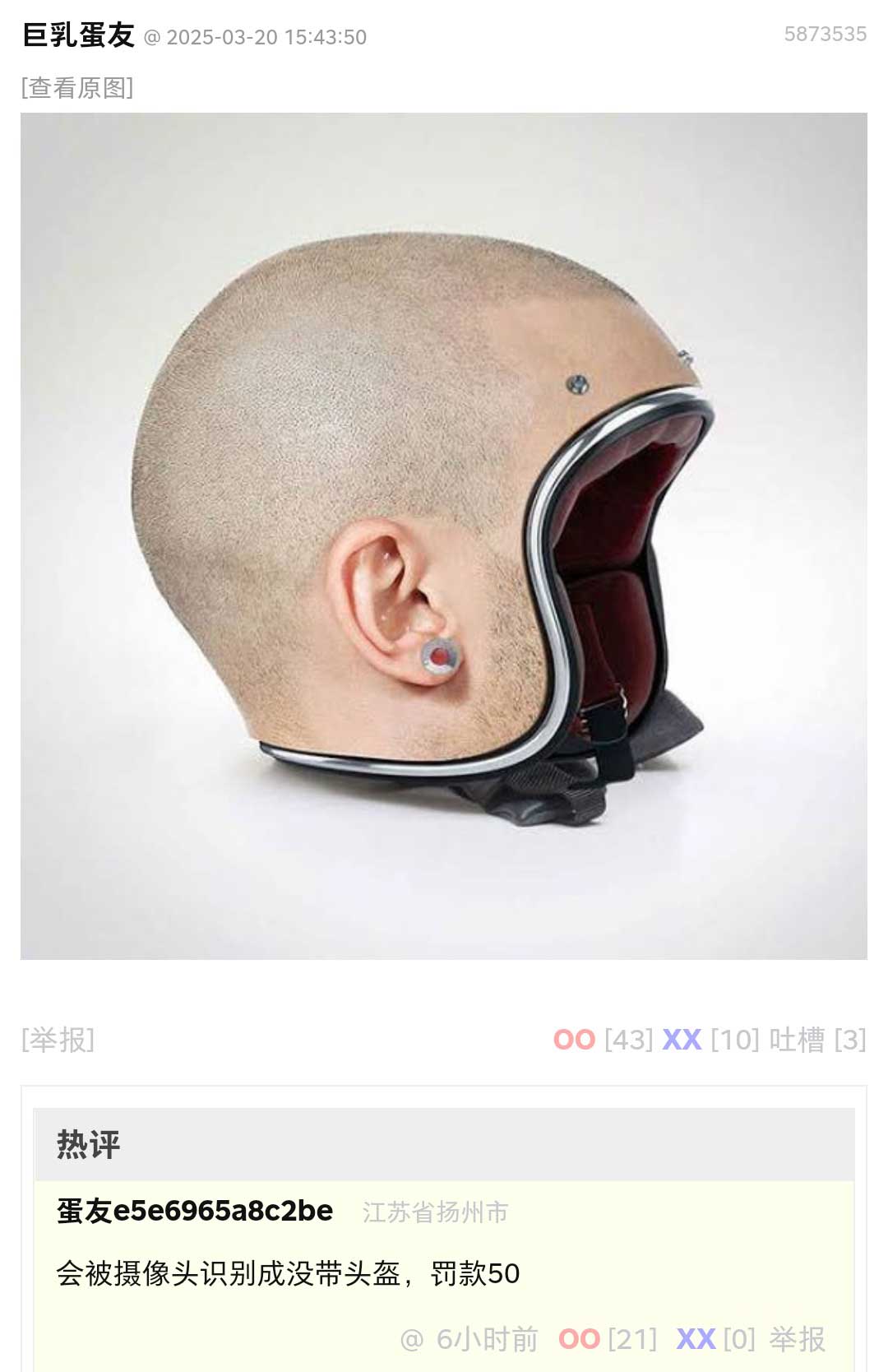Viewport: 888px width, 1372px height.
Task: Report the post via 举报
Action: tap(58, 1040)
